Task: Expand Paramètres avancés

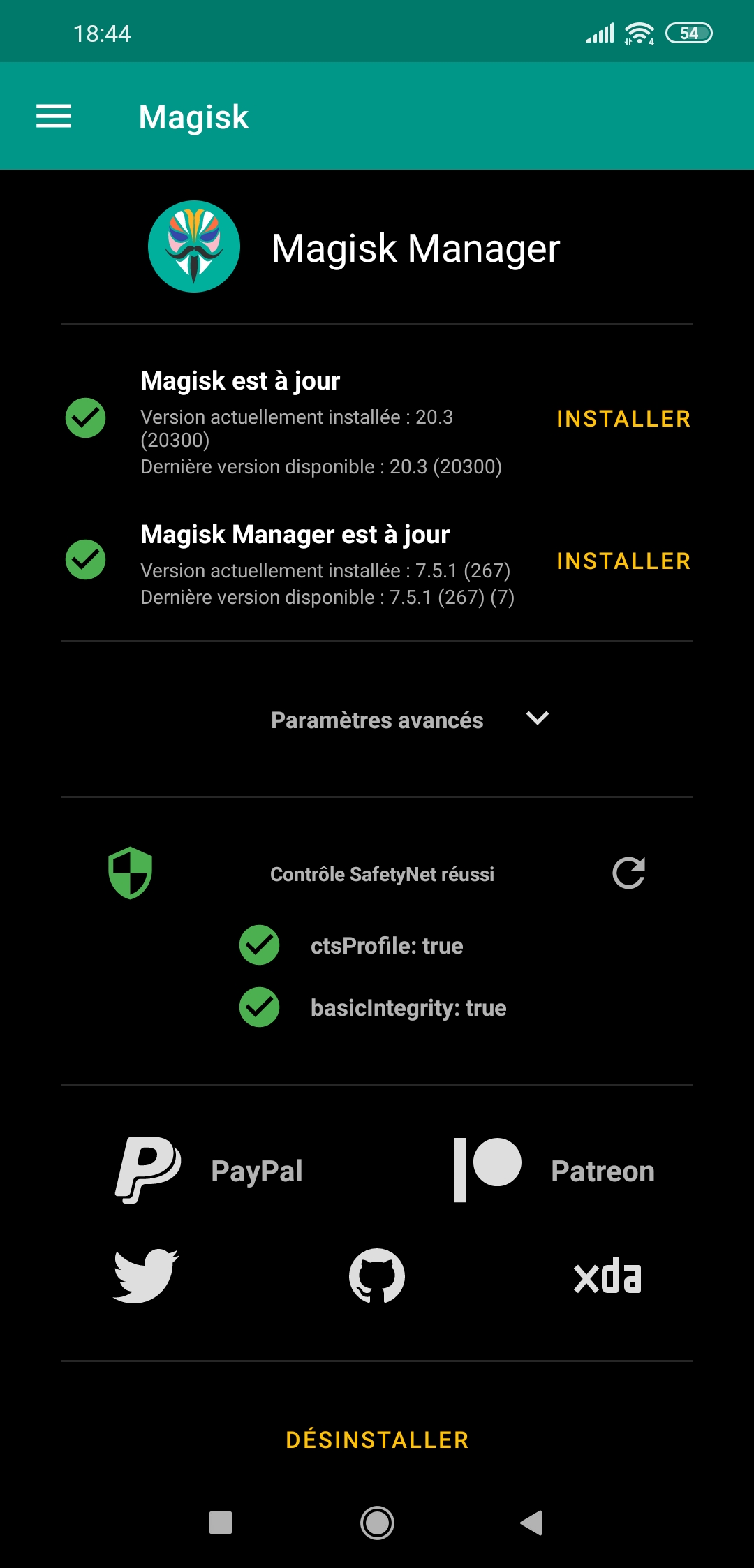Action: (x=411, y=720)
